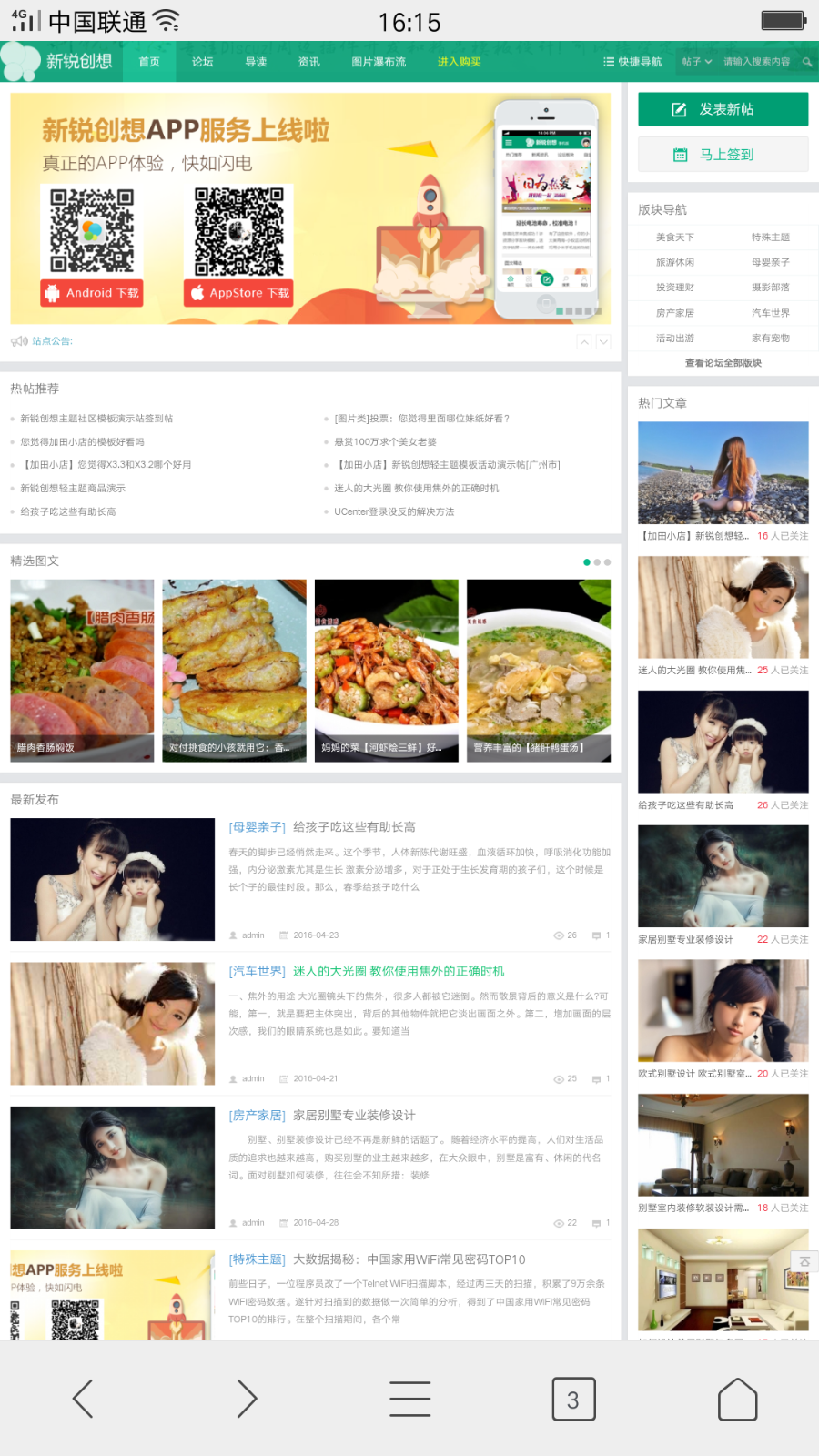The height and width of the screenshot is (1456, 819).
Task: Check in with 马上签到 button
Action: [x=723, y=155]
